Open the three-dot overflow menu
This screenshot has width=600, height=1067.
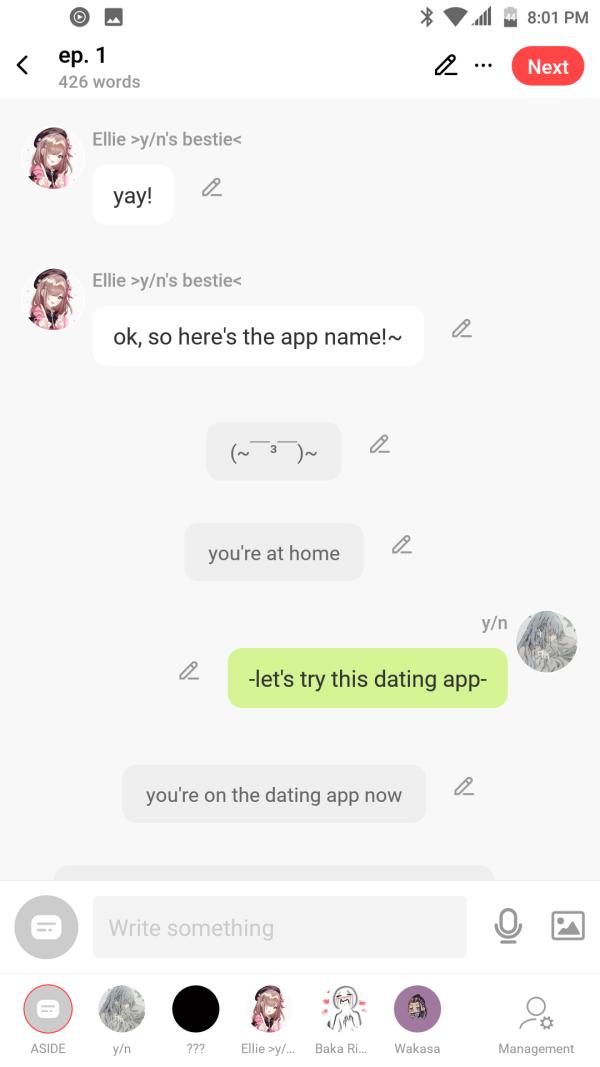pyautogui.click(x=483, y=66)
